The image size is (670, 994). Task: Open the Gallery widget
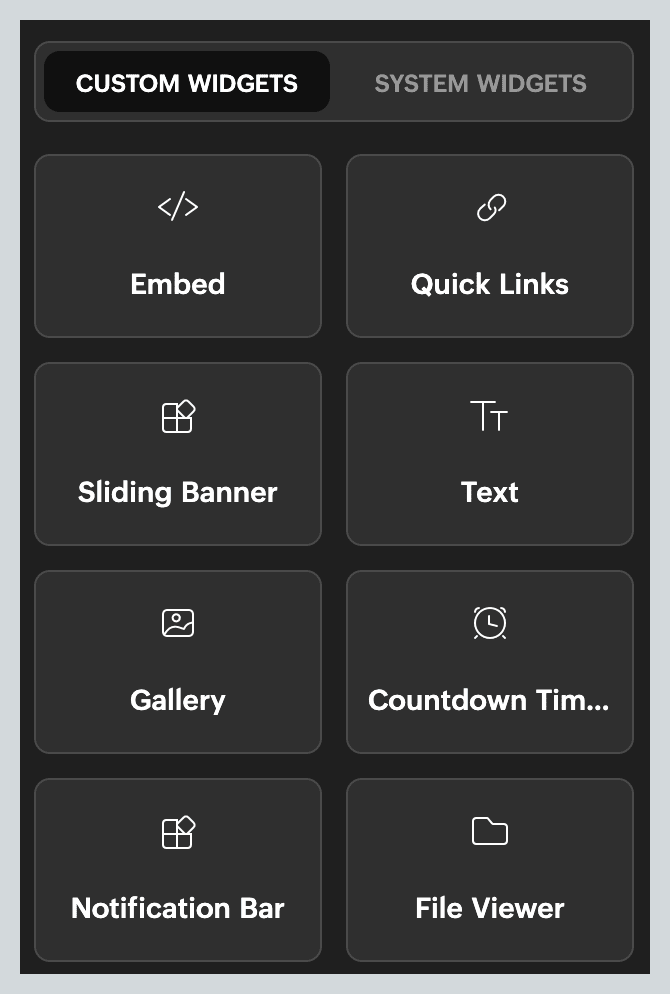(x=178, y=662)
